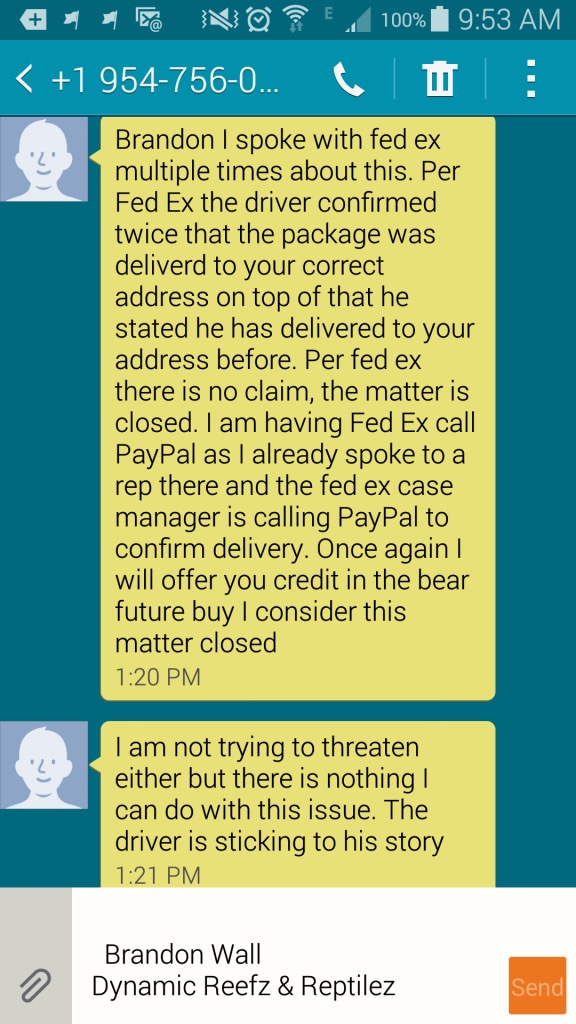Go back from the +1 954-756 conversation

[24, 80]
